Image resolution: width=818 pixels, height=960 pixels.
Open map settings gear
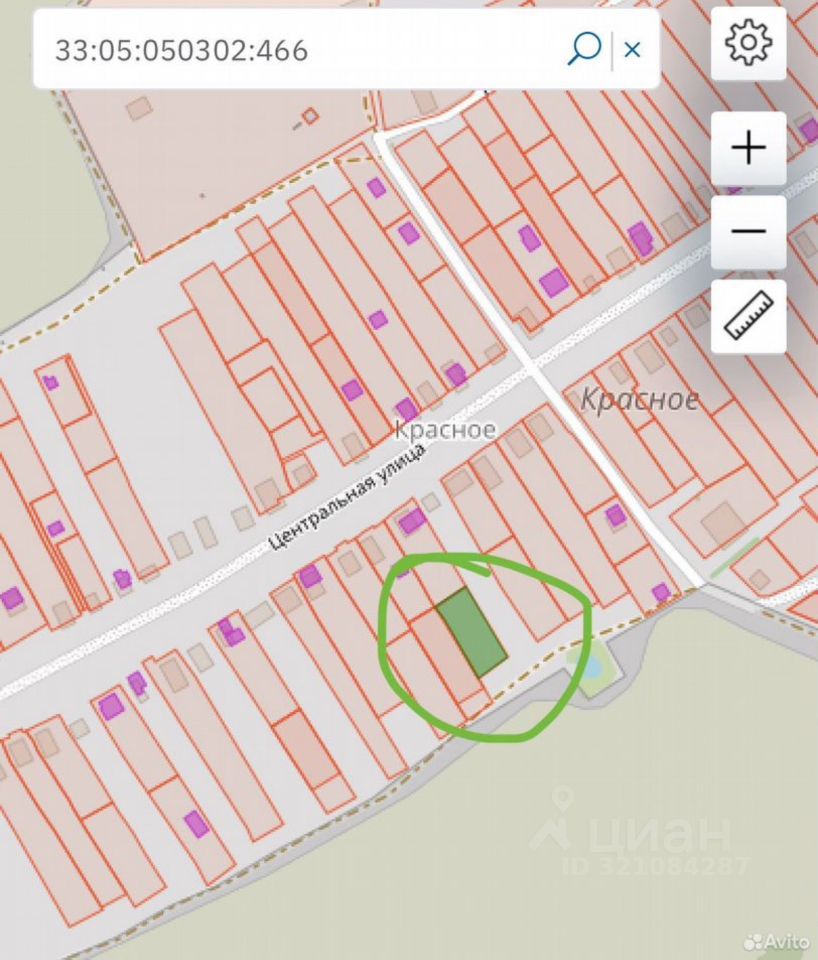pos(748,43)
